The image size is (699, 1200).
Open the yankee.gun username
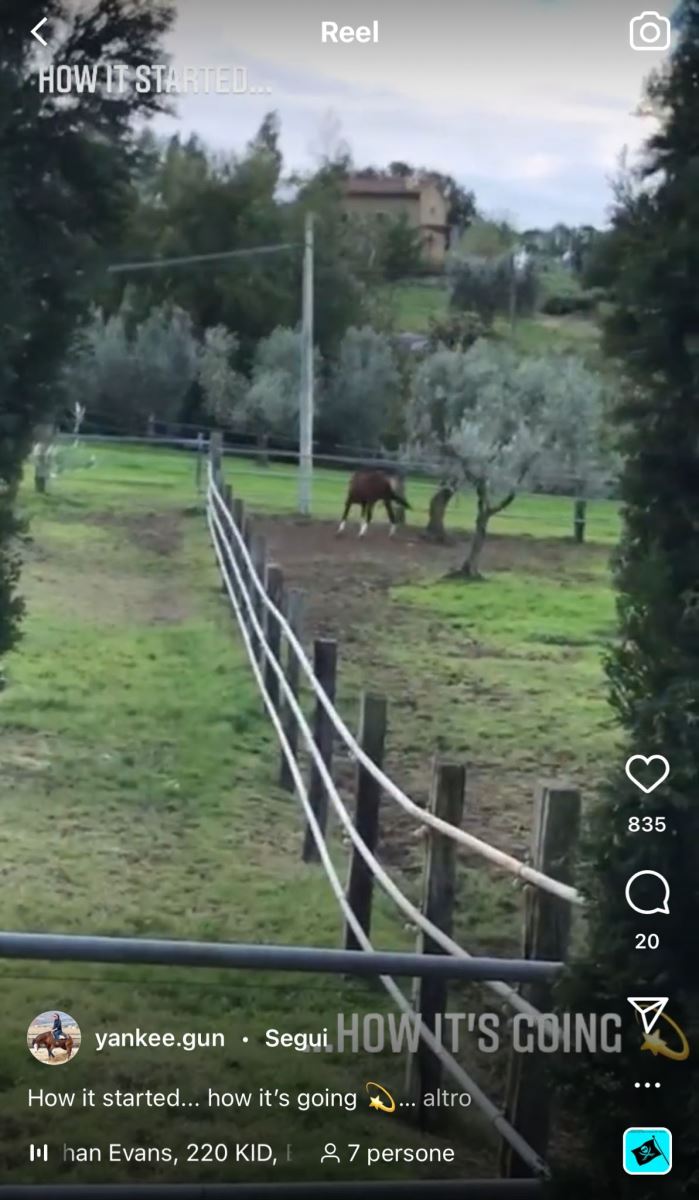(160, 1038)
